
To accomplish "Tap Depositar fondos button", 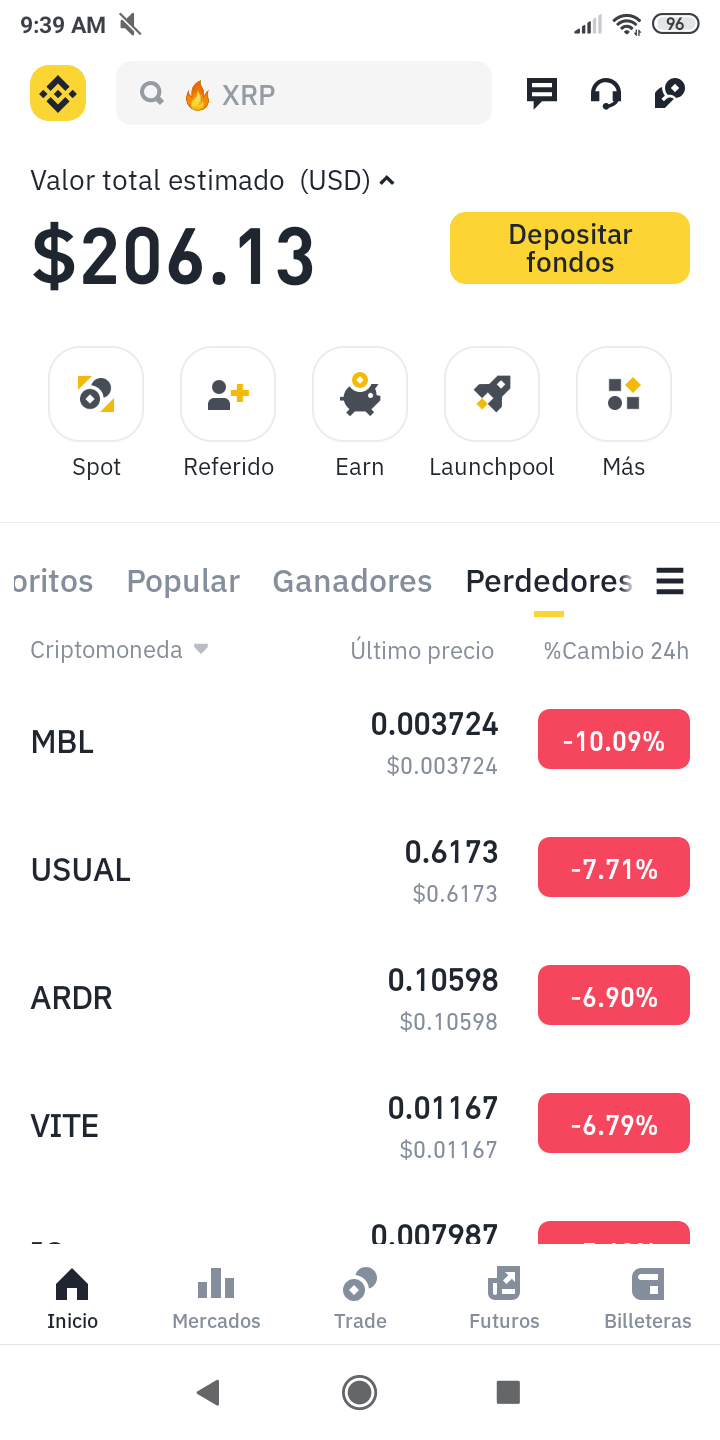I will pos(570,248).
